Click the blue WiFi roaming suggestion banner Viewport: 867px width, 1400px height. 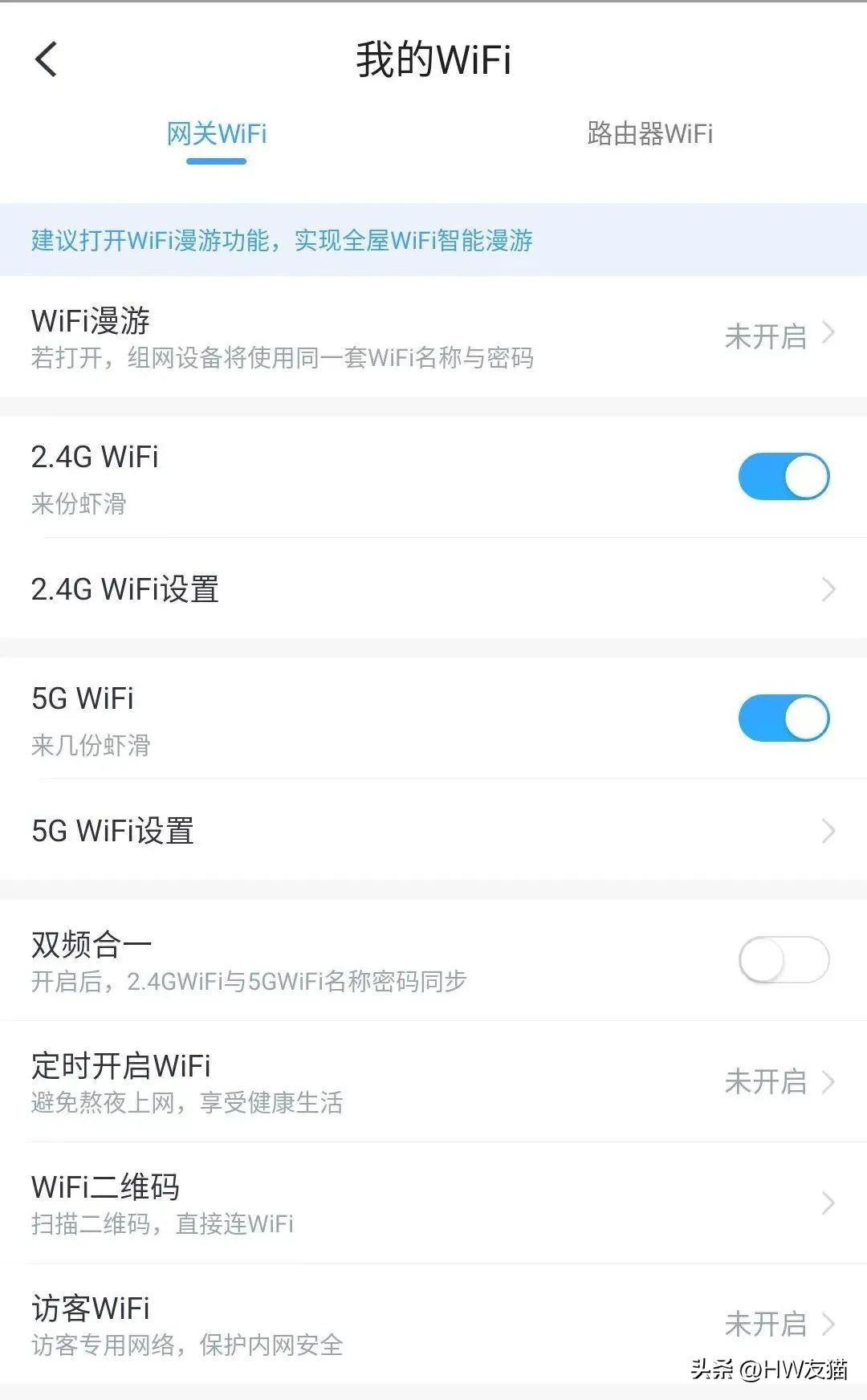click(433, 241)
